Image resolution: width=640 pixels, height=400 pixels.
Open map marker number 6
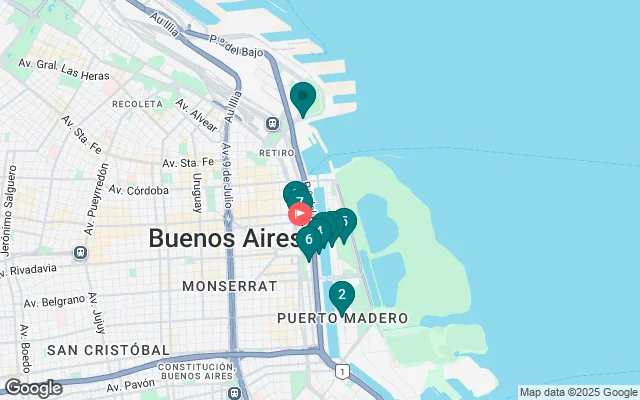pyautogui.click(x=308, y=240)
